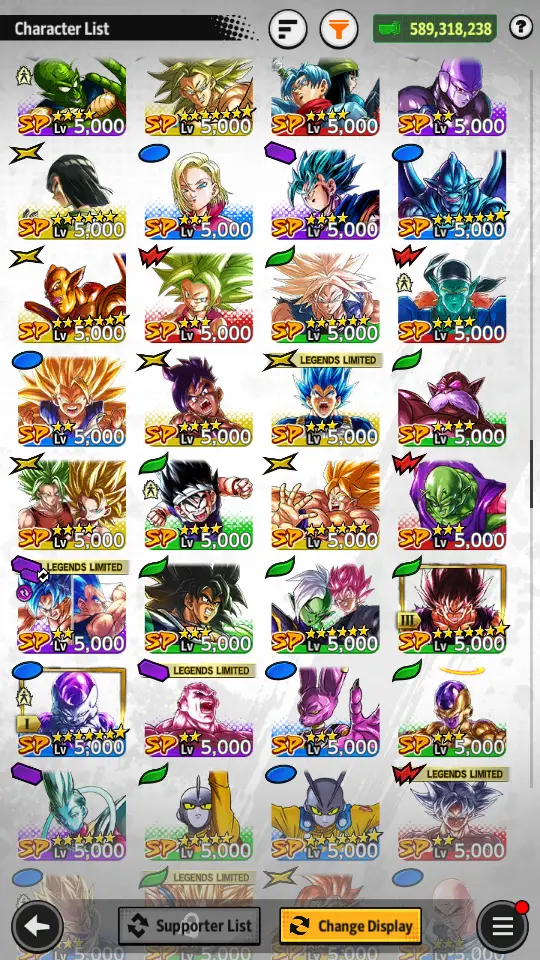Select the blonde Android 18 character
The width and height of the screenshot is (540, 960).
198,193
